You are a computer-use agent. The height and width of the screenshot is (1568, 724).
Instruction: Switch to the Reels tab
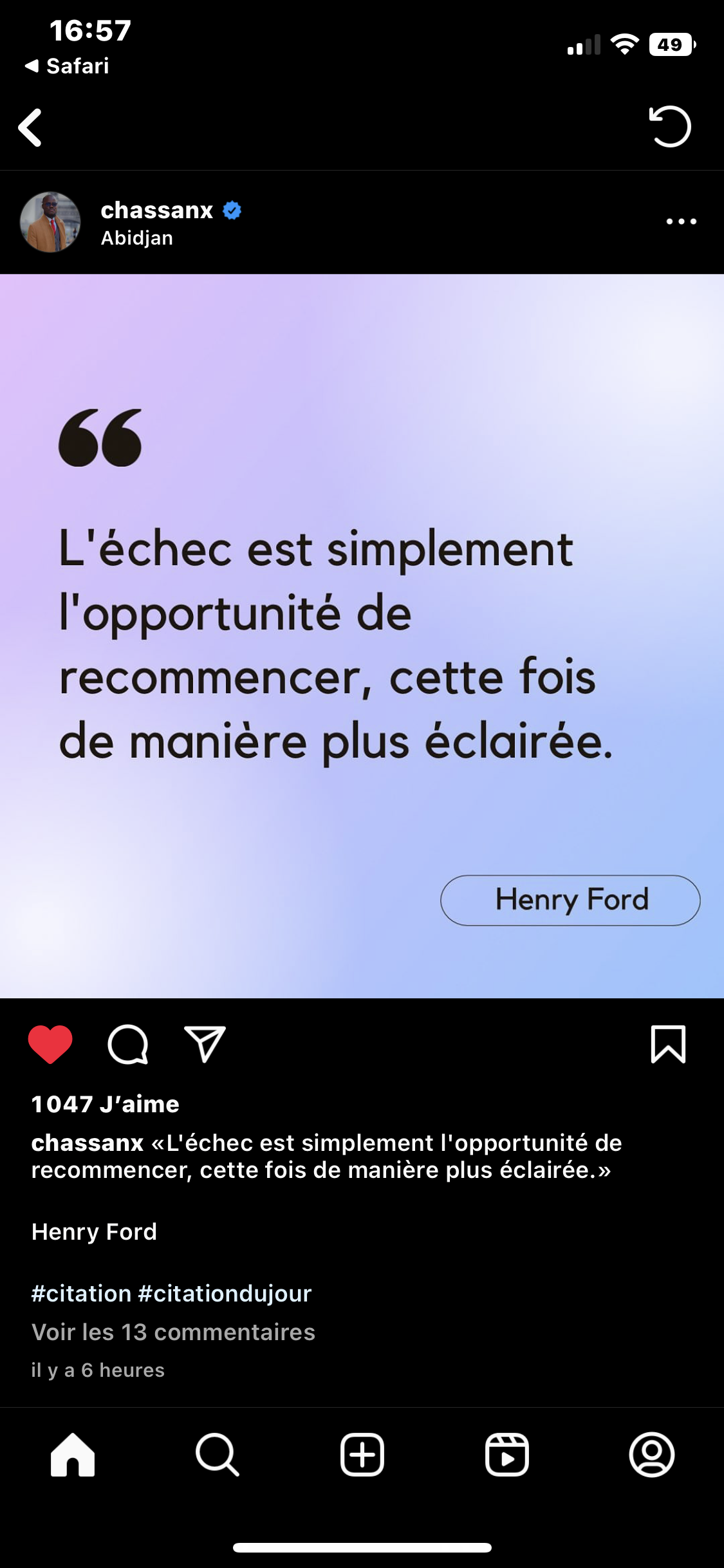507,1455
